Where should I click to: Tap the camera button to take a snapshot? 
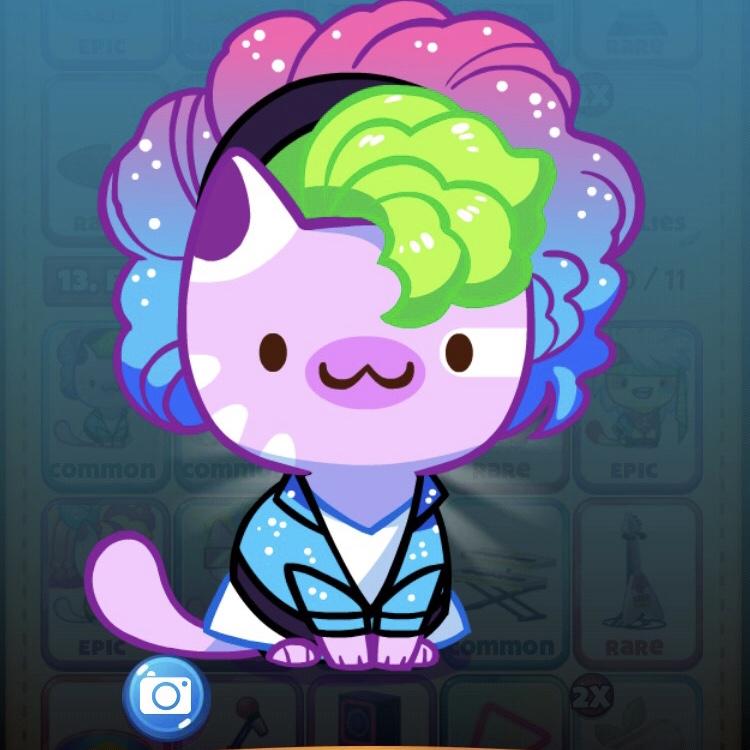(x=165, y=694)
